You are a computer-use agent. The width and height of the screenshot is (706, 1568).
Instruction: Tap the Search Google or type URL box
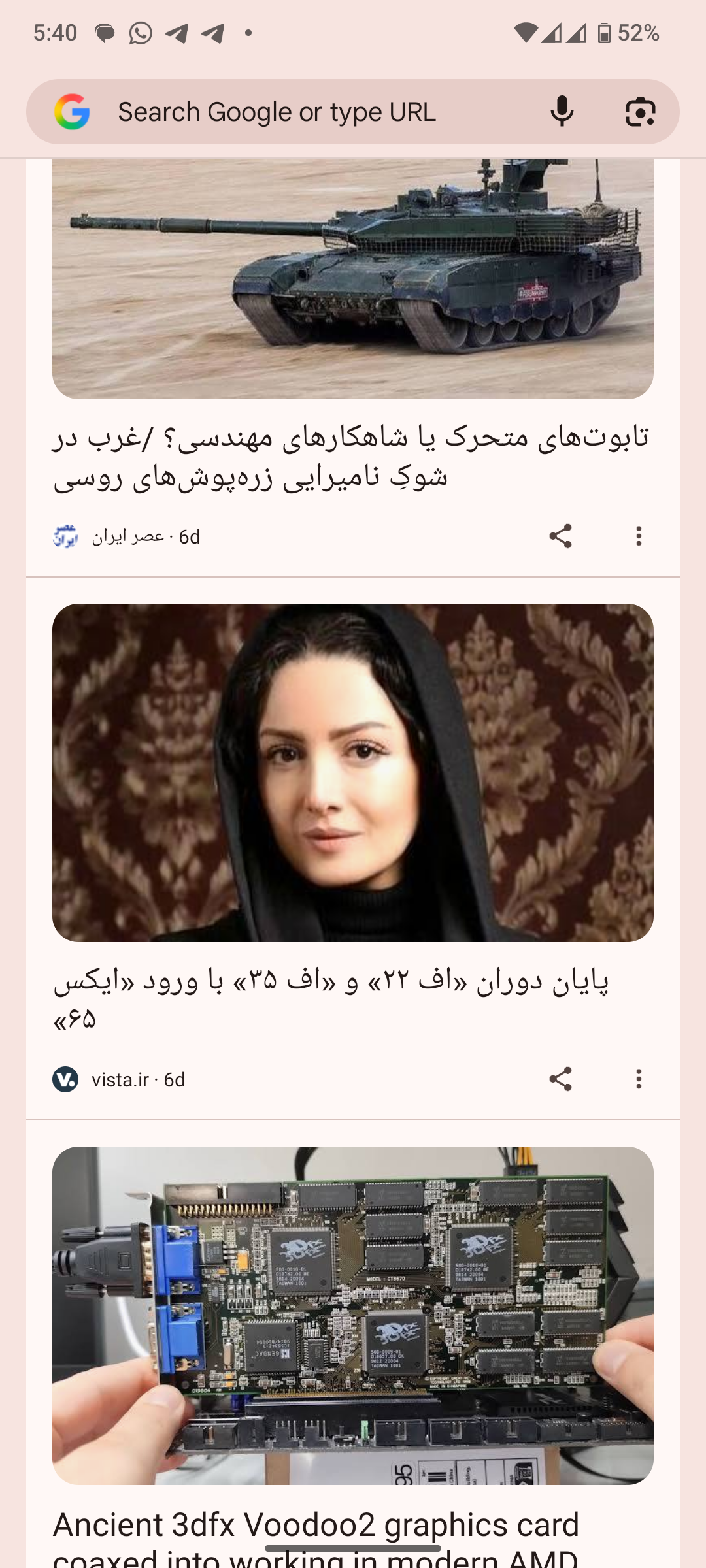pos(314,112)
